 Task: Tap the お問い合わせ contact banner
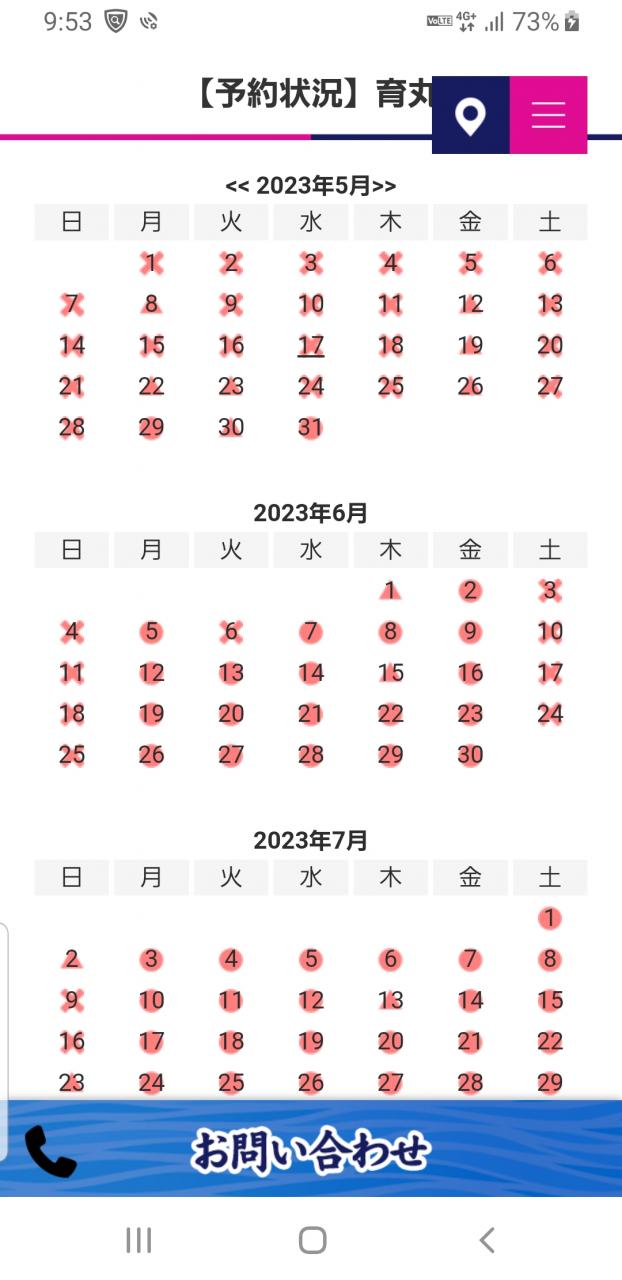311,1150
